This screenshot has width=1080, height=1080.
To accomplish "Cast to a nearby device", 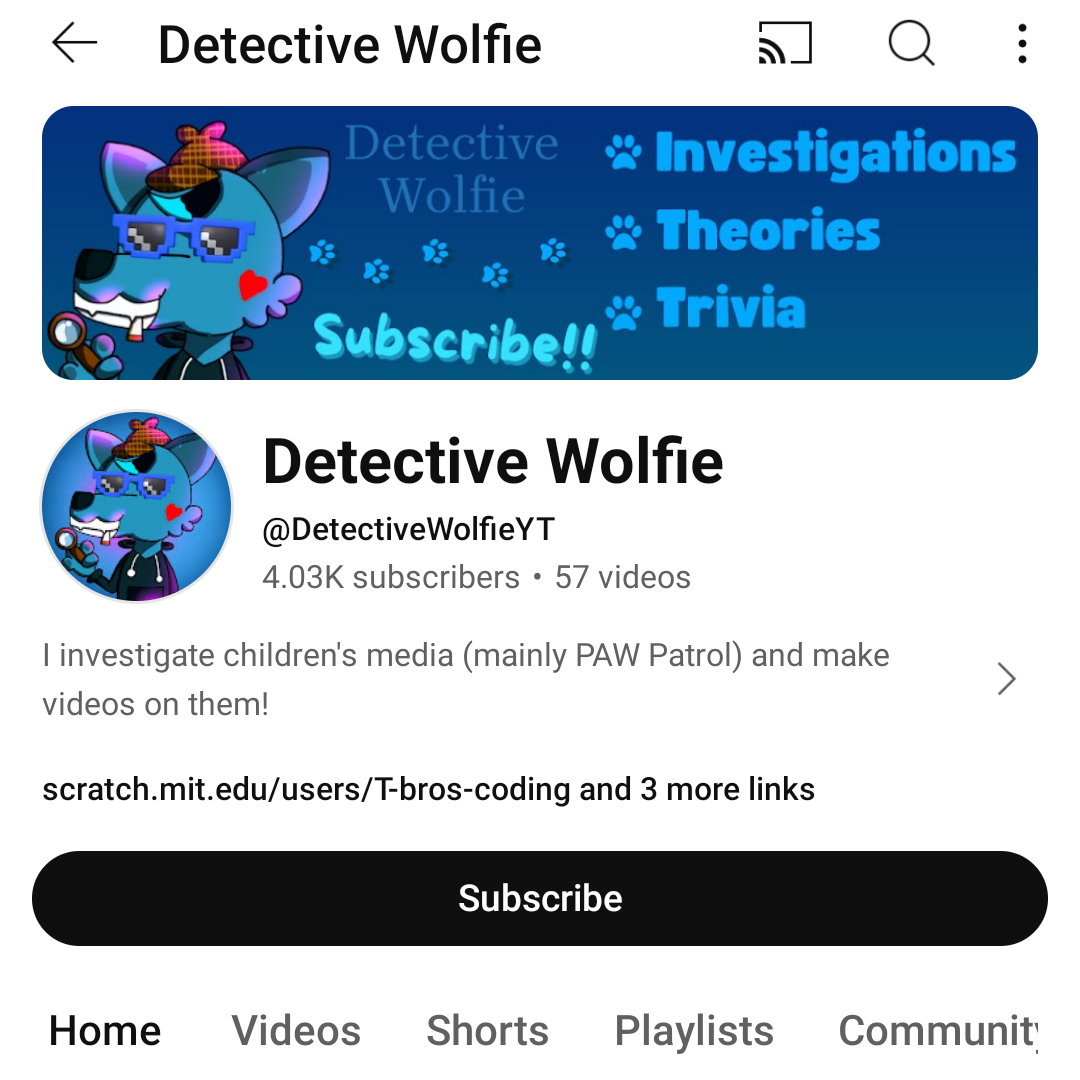I will coord(785,45).
